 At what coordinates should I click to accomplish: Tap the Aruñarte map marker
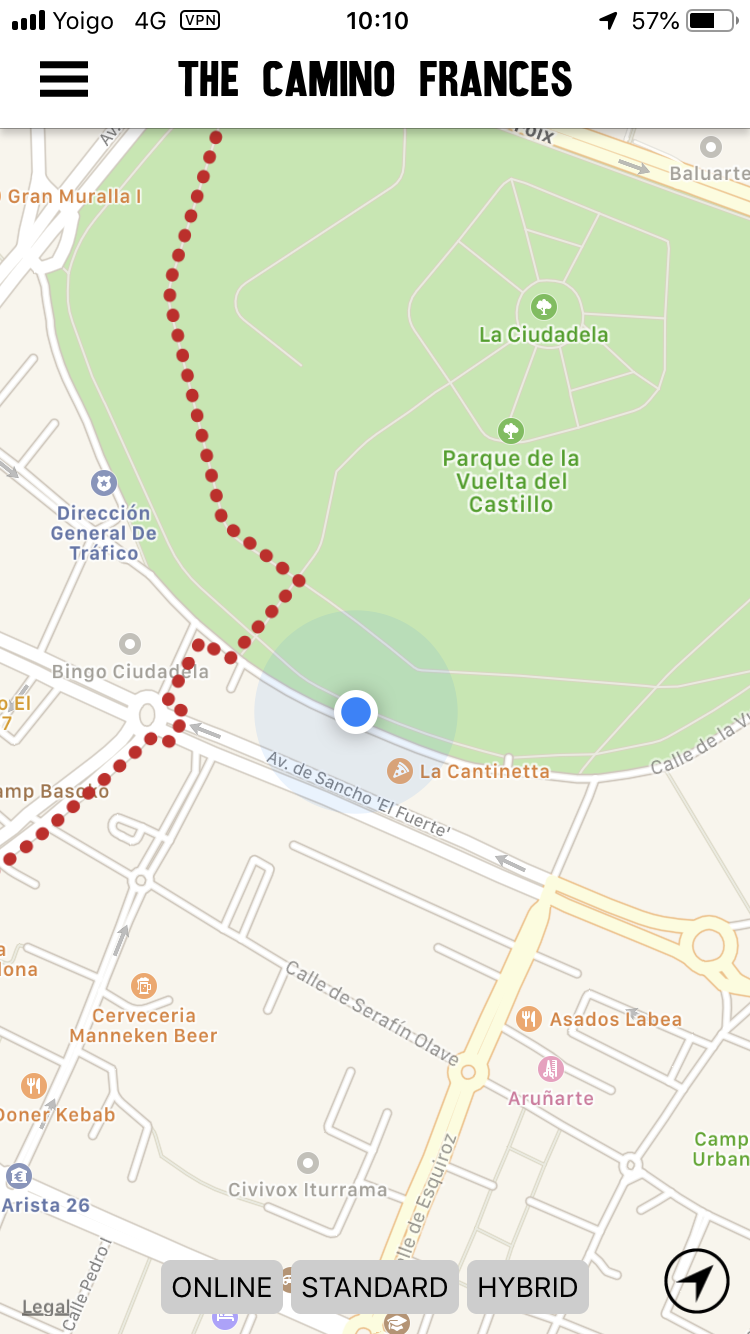click(x=551, y=1069)
